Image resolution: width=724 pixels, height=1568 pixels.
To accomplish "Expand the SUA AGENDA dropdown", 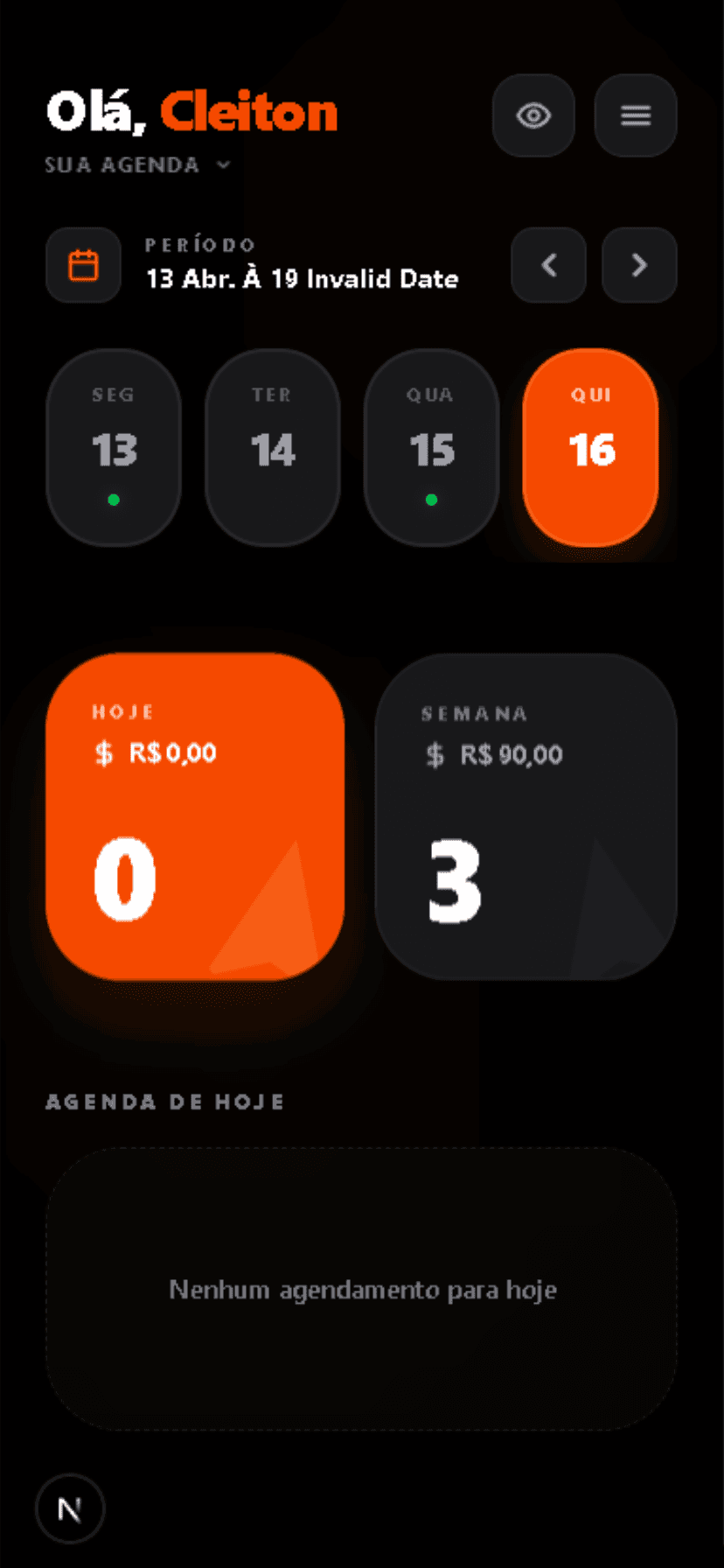I will 136,164.
